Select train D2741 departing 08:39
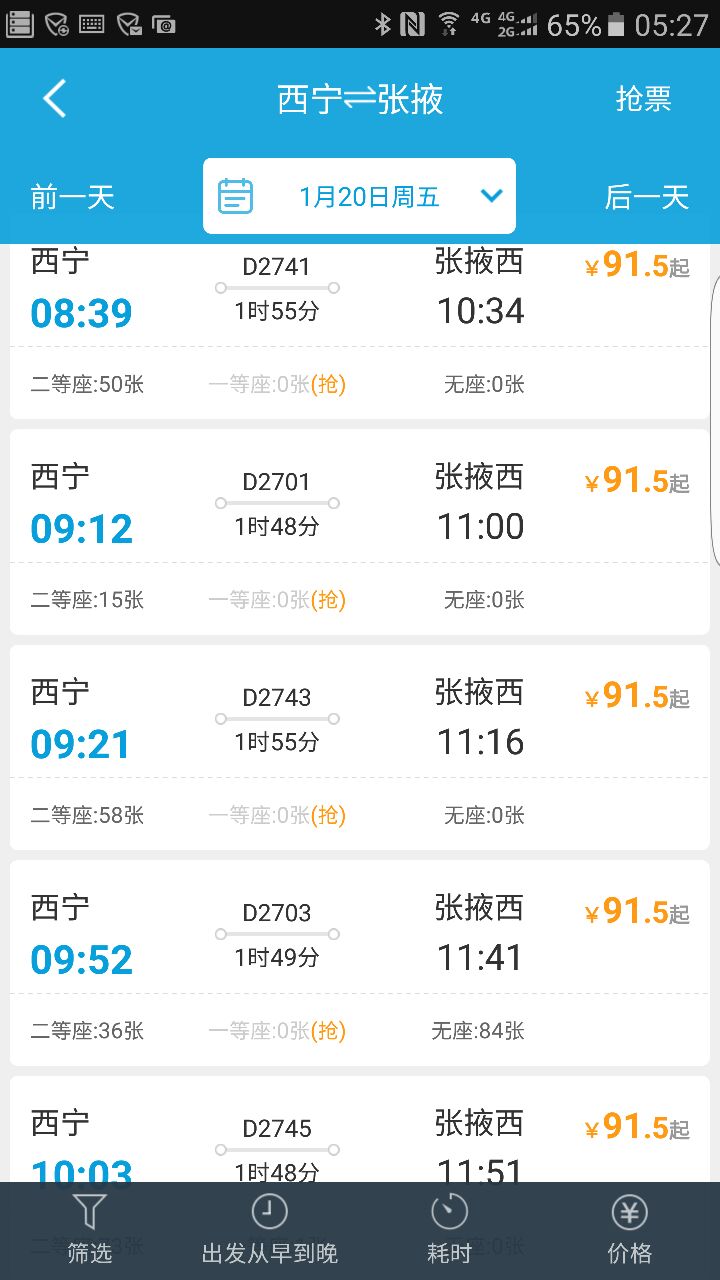 click(x=360, y=331)
